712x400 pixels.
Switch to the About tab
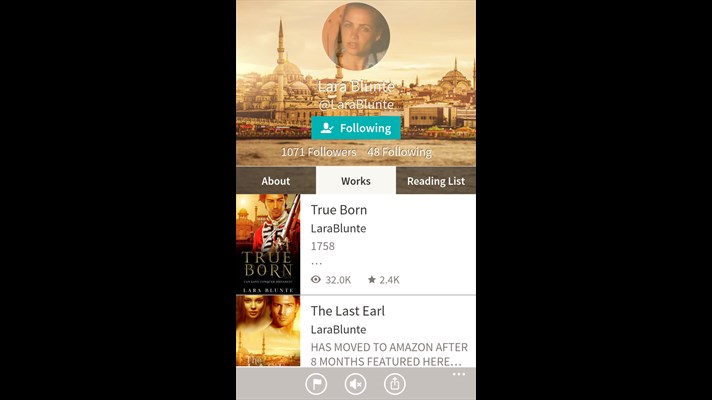(x=276, y=181)
